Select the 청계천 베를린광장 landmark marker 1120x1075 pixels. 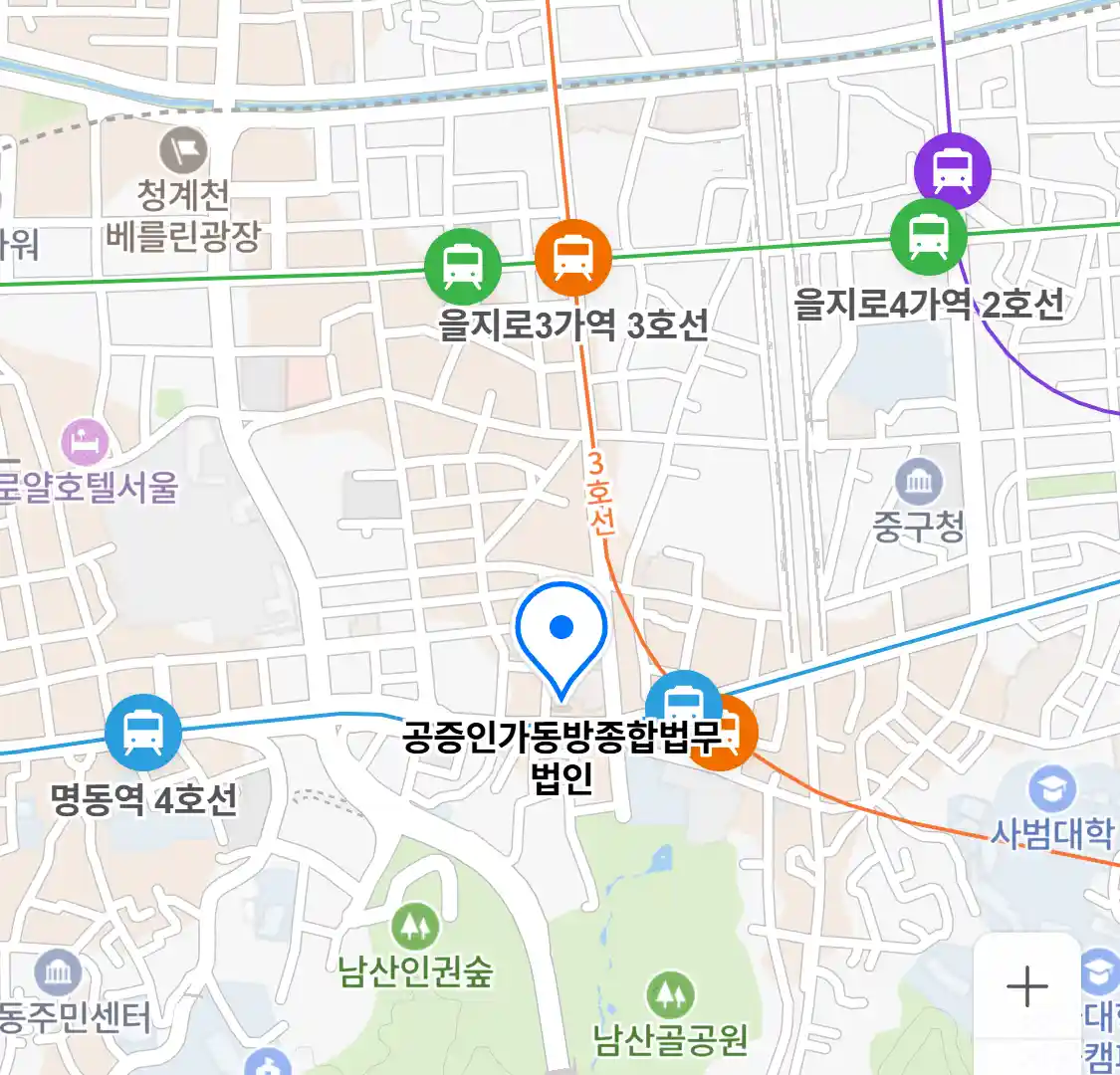184,152
